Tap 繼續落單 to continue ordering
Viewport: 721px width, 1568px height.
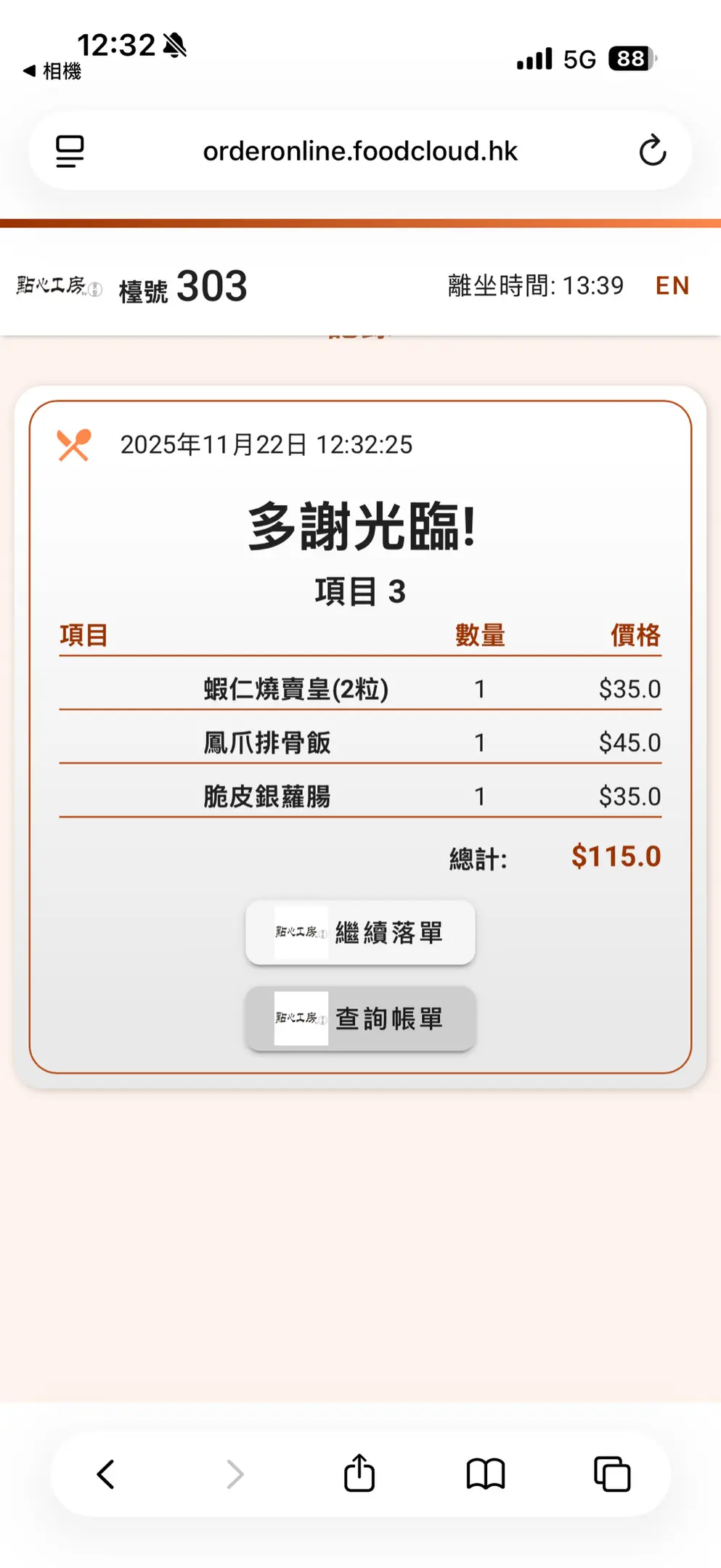point(360,933)
